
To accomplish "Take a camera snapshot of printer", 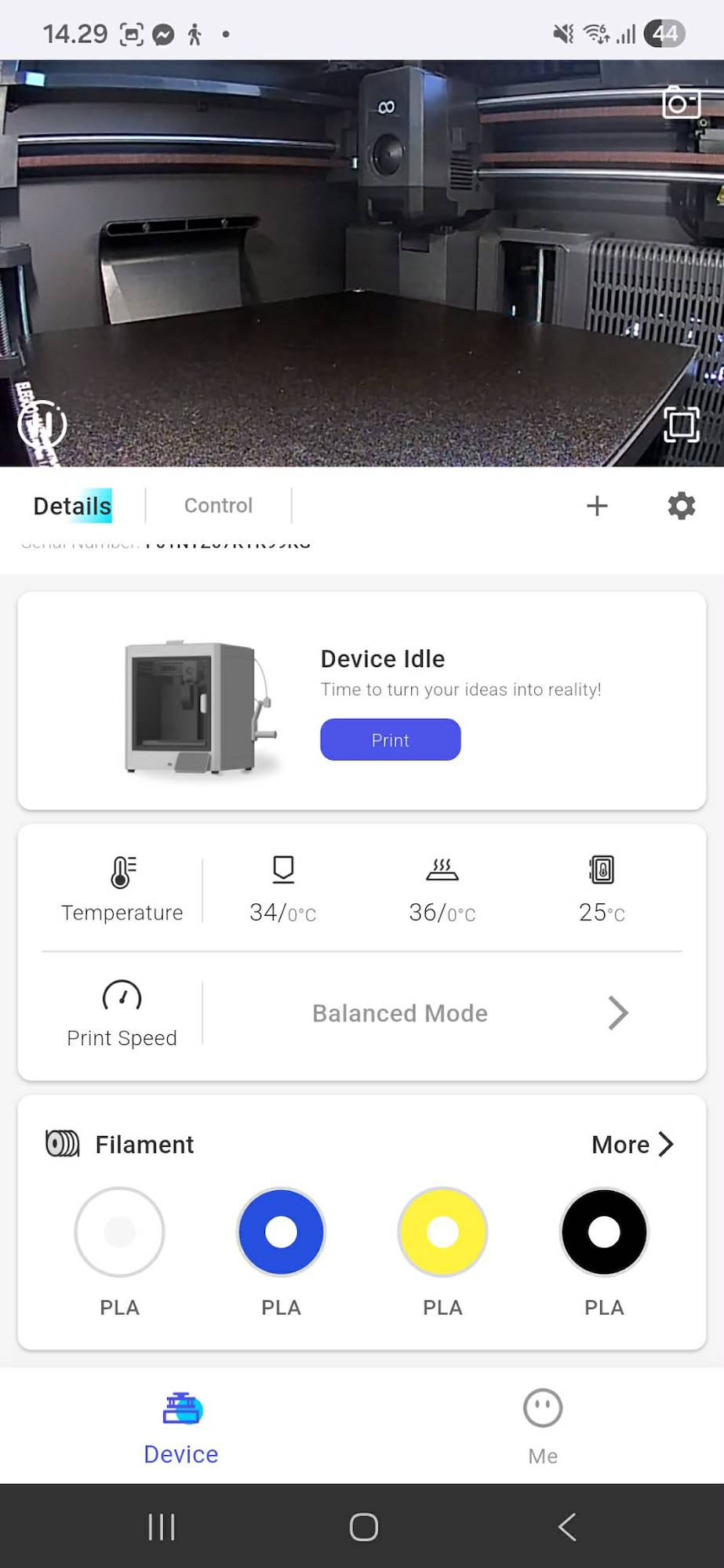I will pyautogui.click(x=680, y=102).
